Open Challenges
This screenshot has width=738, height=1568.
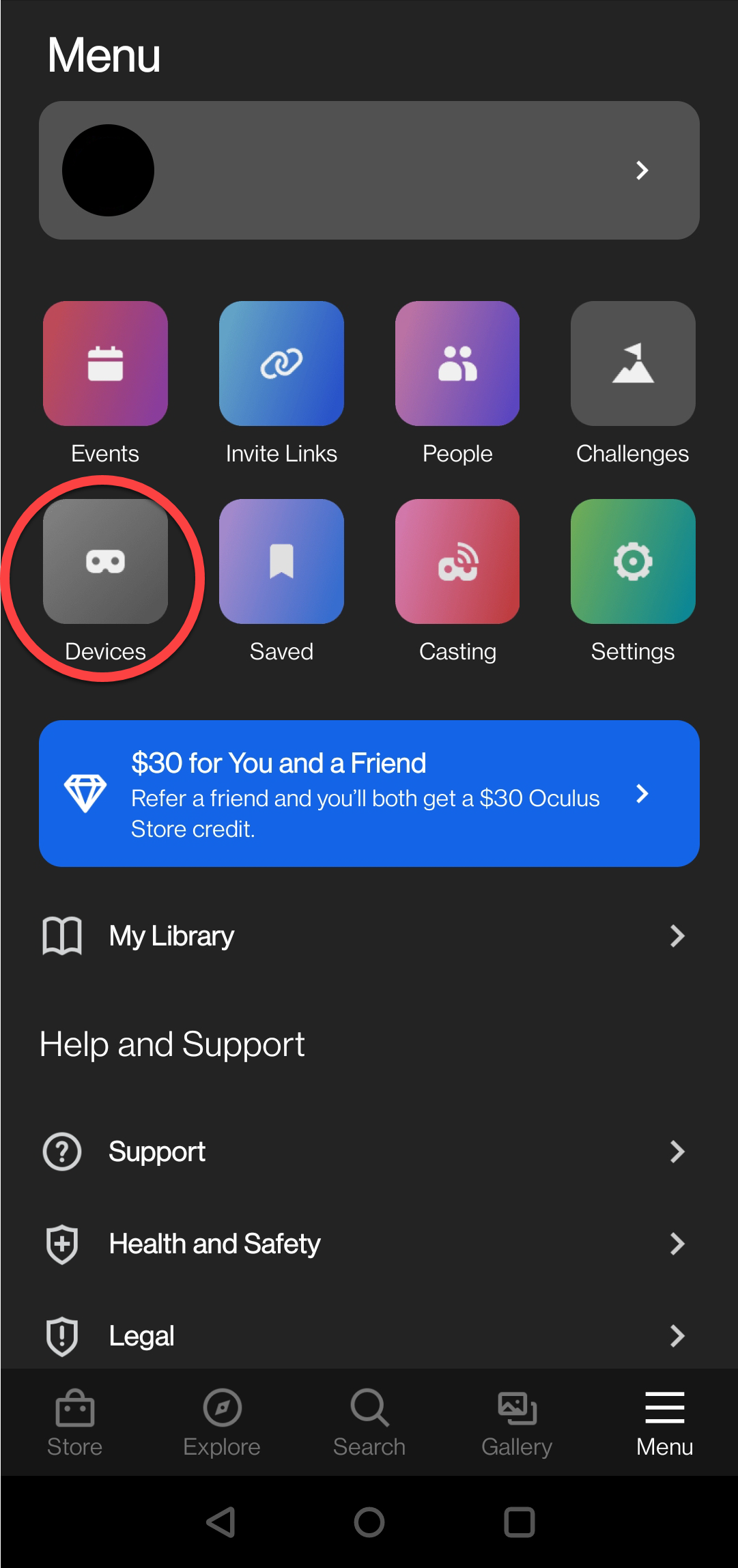tap(632, 364)
